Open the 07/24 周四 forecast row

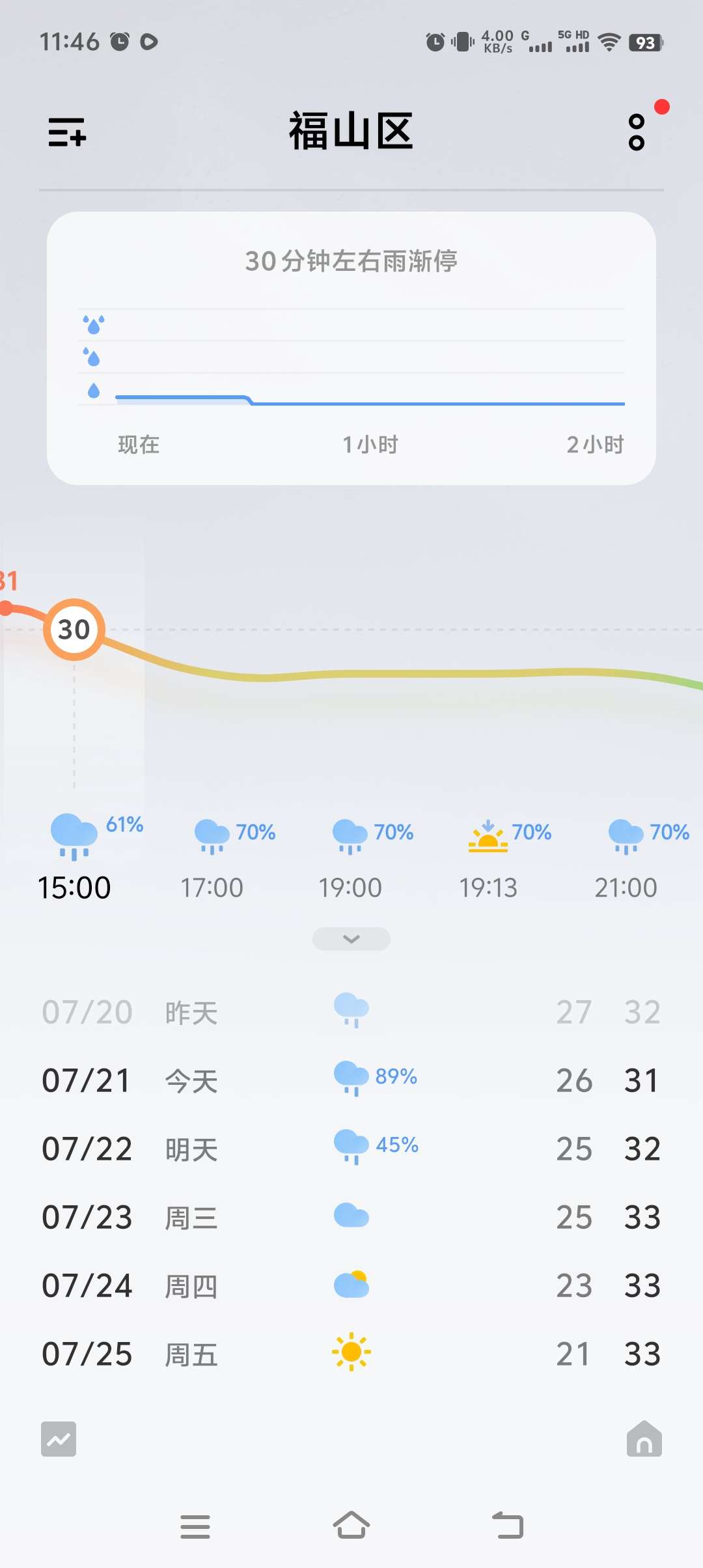pos(351,1285)
